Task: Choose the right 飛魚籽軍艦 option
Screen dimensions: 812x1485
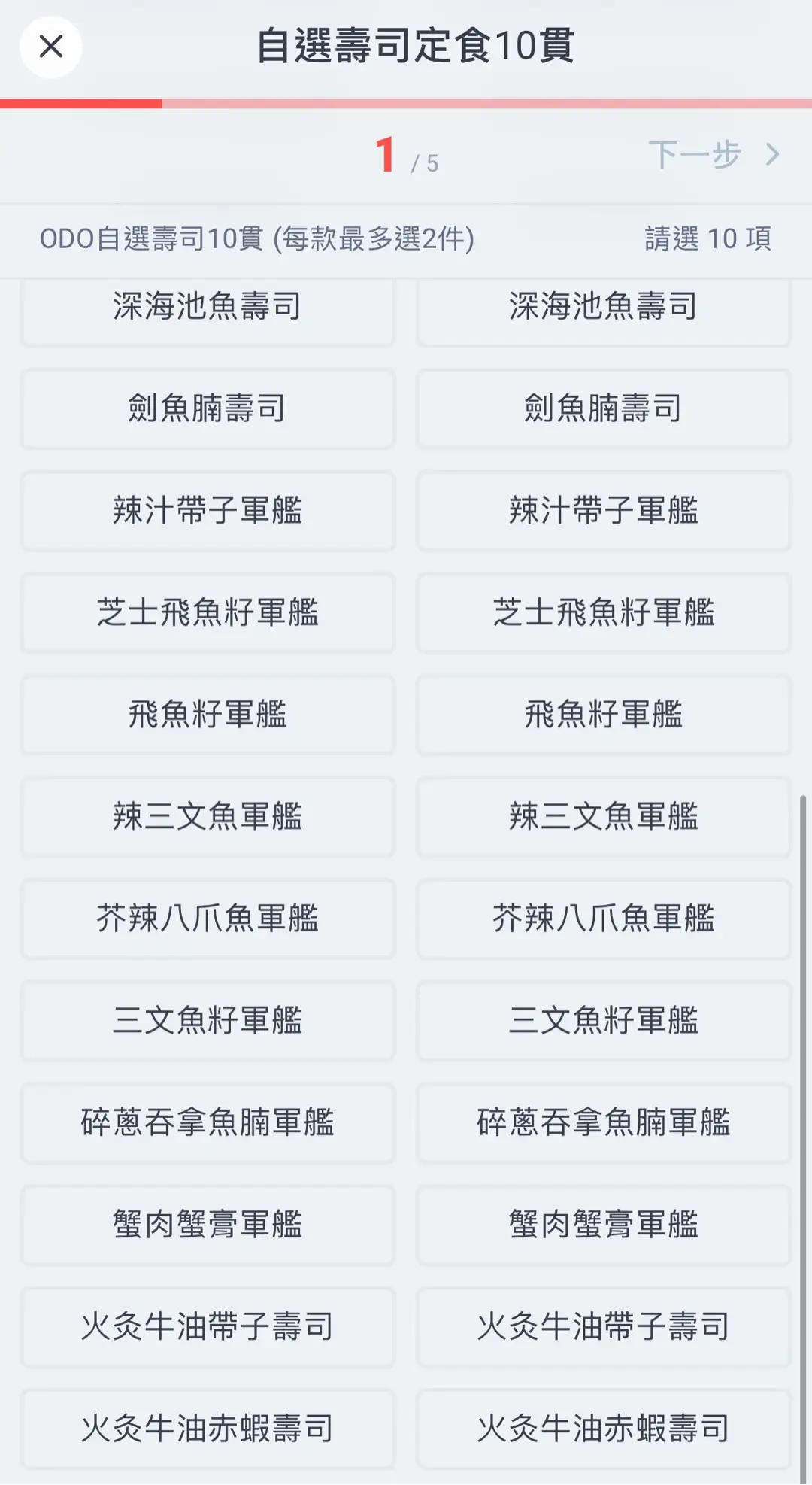Action: [x=604, y=715]
